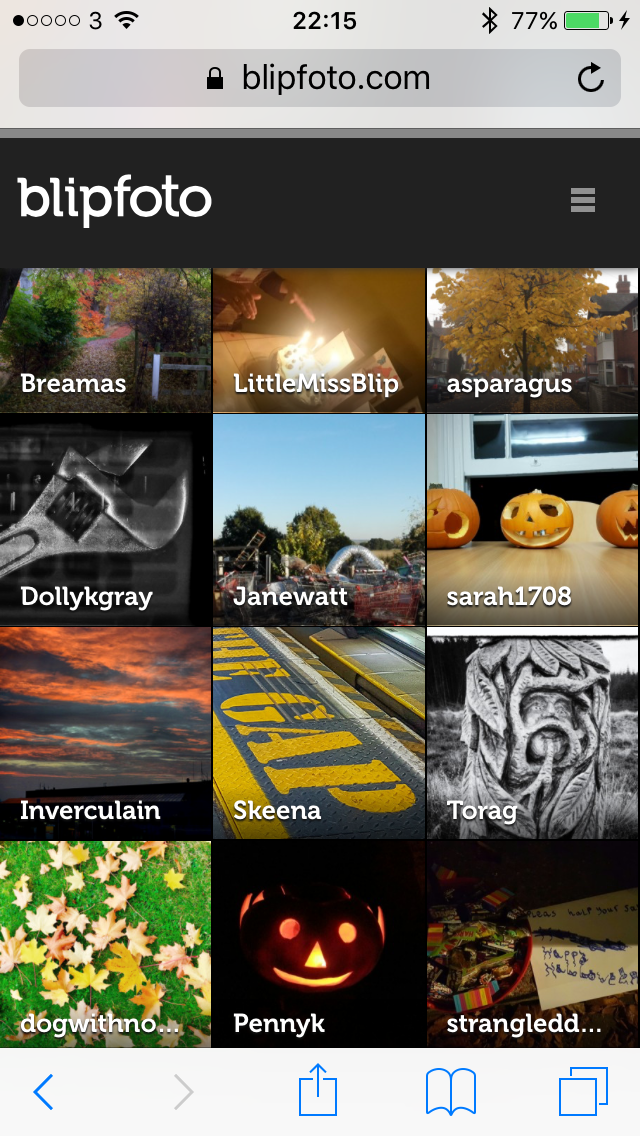
Task: Open dogwithno... leaves photo
Action: [x=105, y=943]
